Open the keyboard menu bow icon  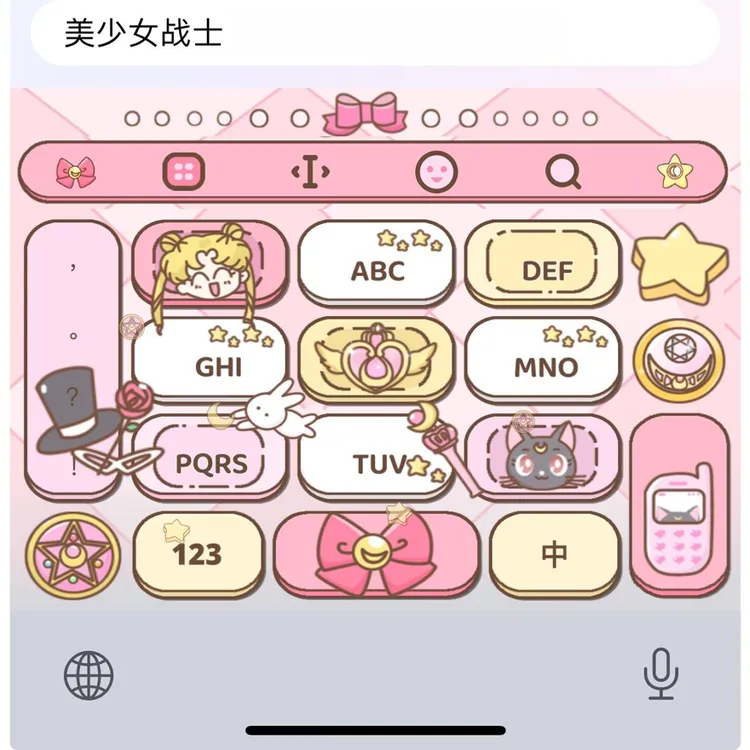click(x=76, y=172)
